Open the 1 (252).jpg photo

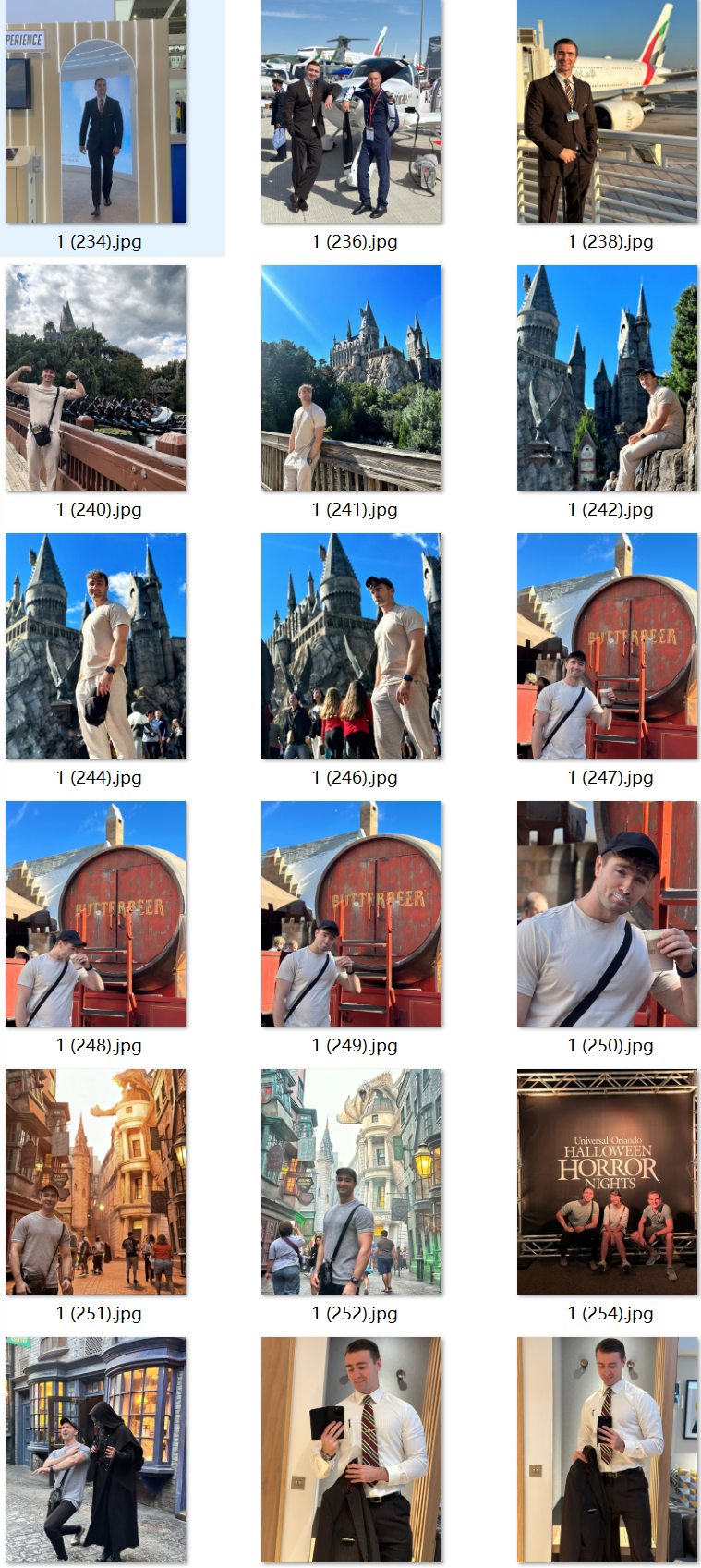(351, 1182)
